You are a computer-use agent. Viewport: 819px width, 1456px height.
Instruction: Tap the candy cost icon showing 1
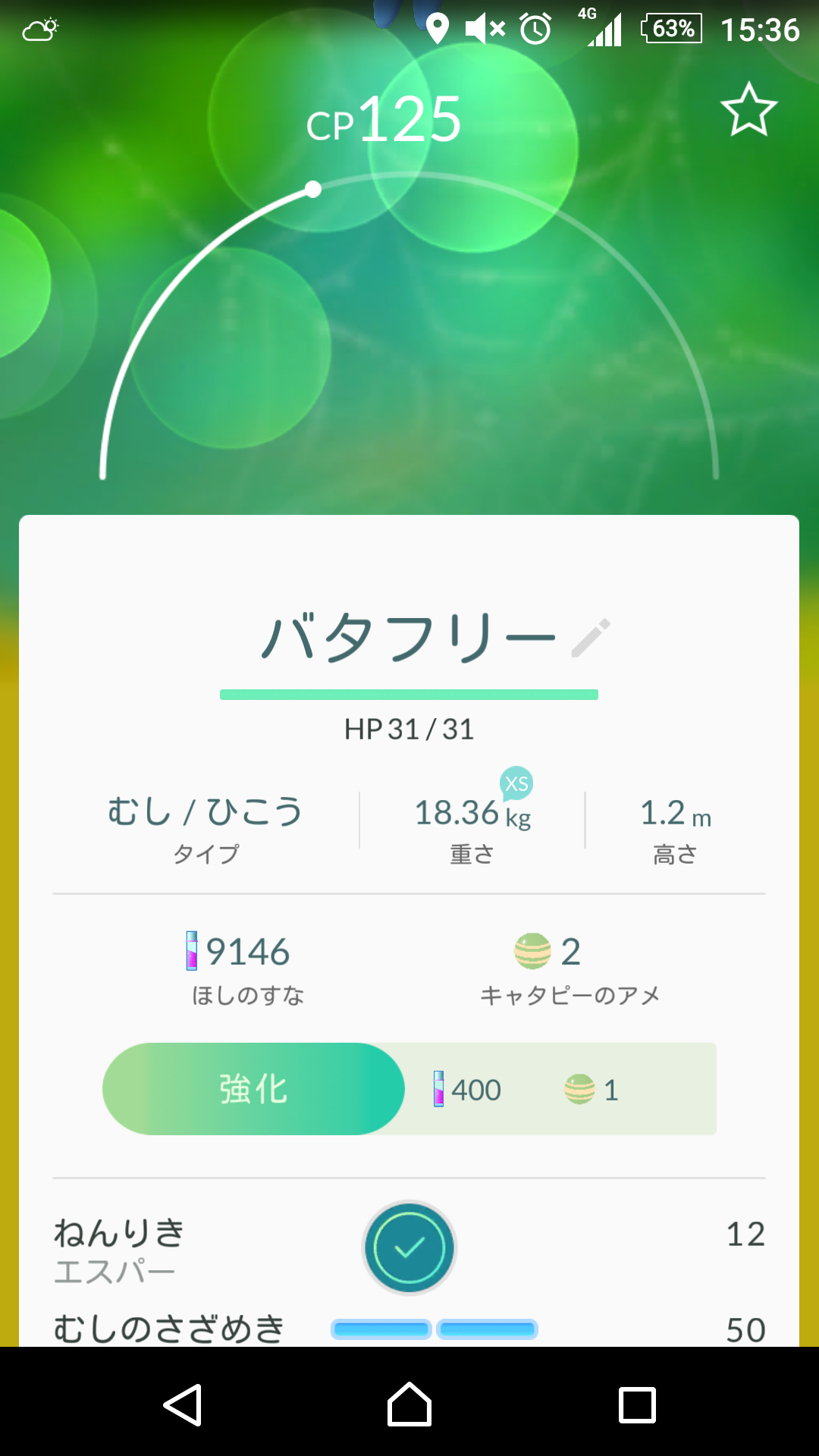[x=582, y=1089]
